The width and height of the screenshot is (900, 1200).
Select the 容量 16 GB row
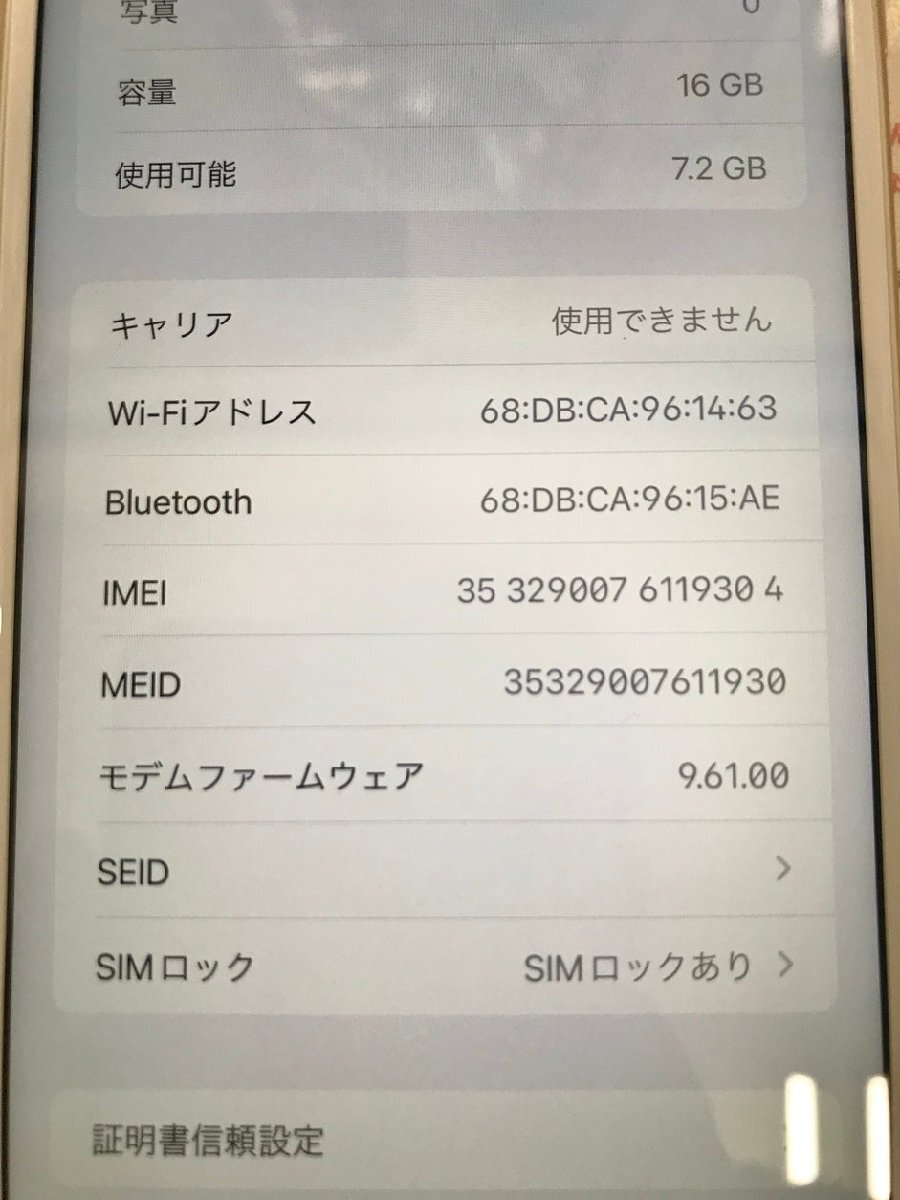(450, 88)
